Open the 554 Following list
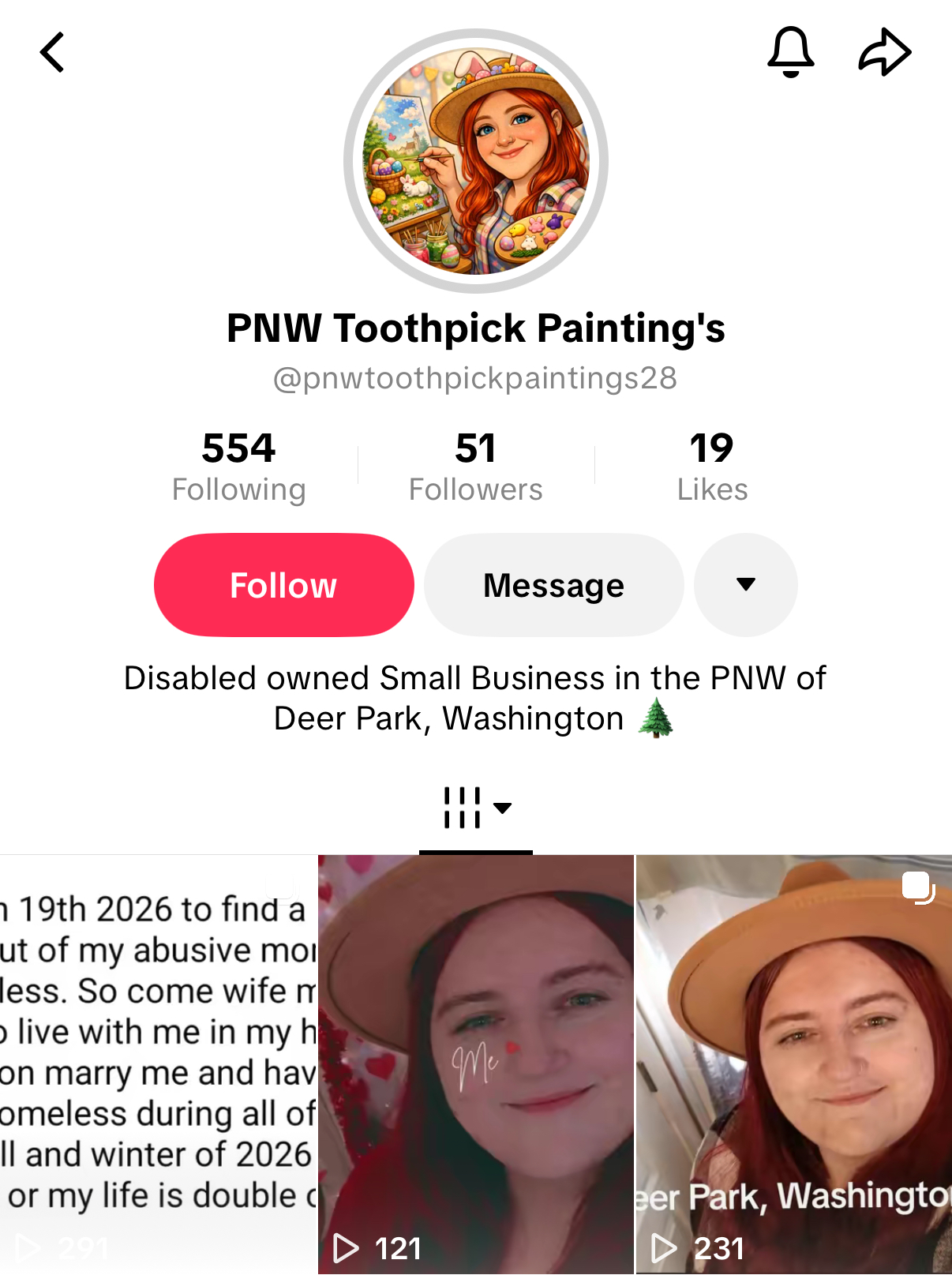 238,467
